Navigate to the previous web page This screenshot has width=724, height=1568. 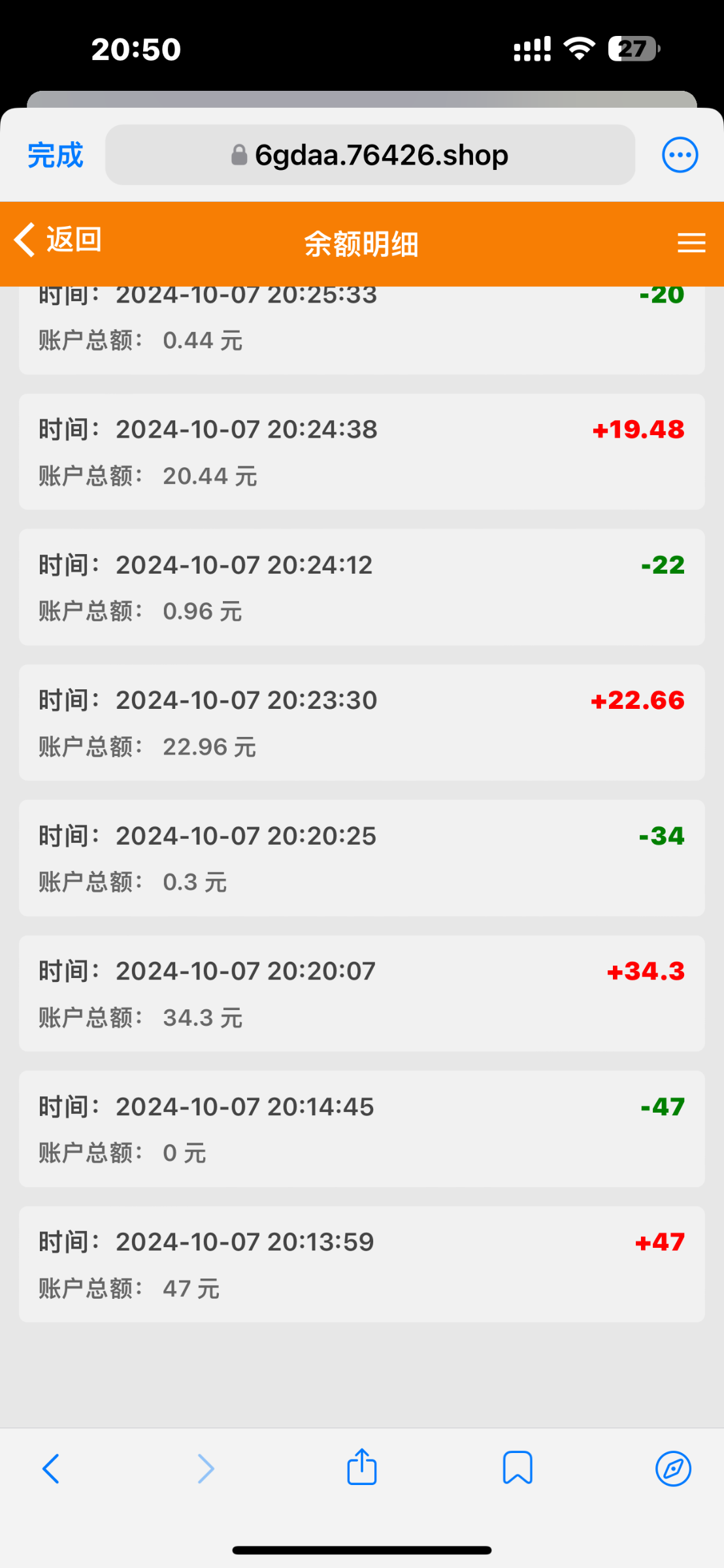tap(51, 1469)
